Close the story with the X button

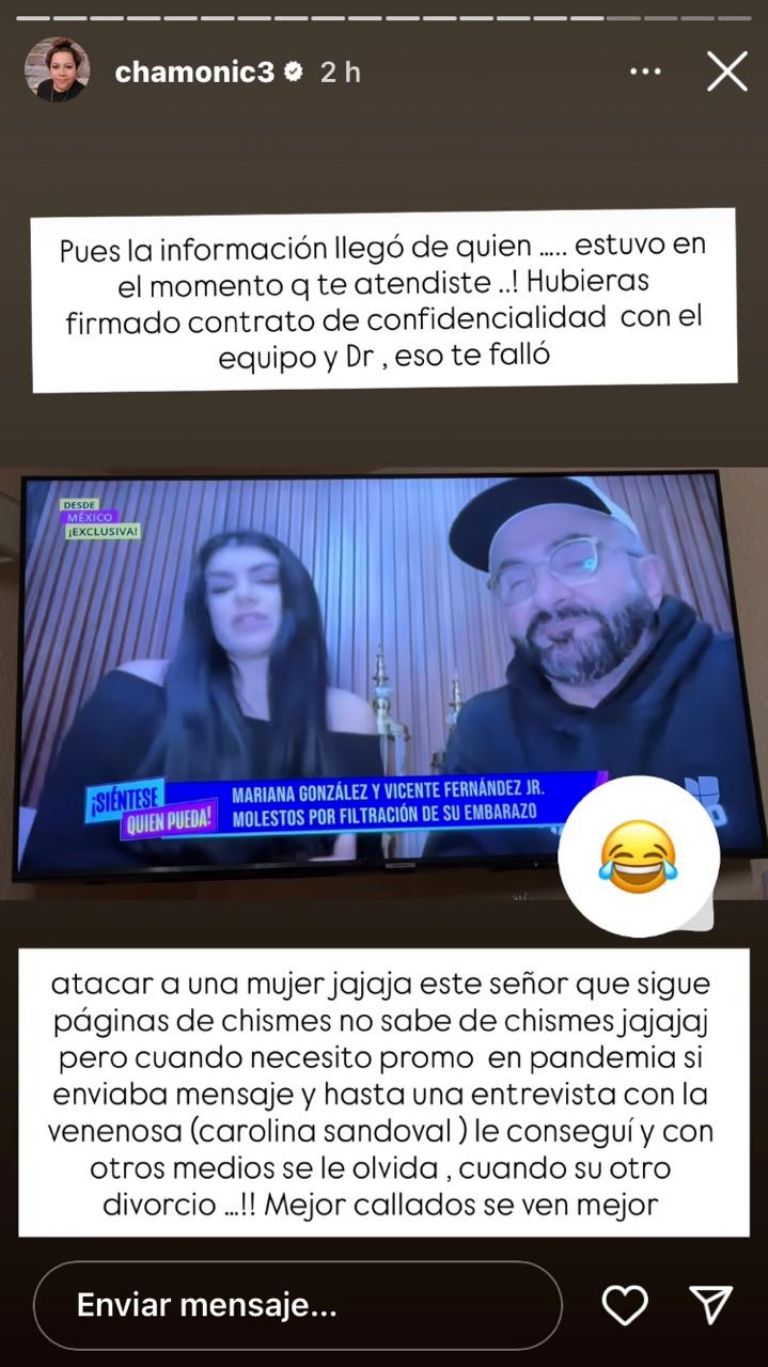click(x=727, y=70)
